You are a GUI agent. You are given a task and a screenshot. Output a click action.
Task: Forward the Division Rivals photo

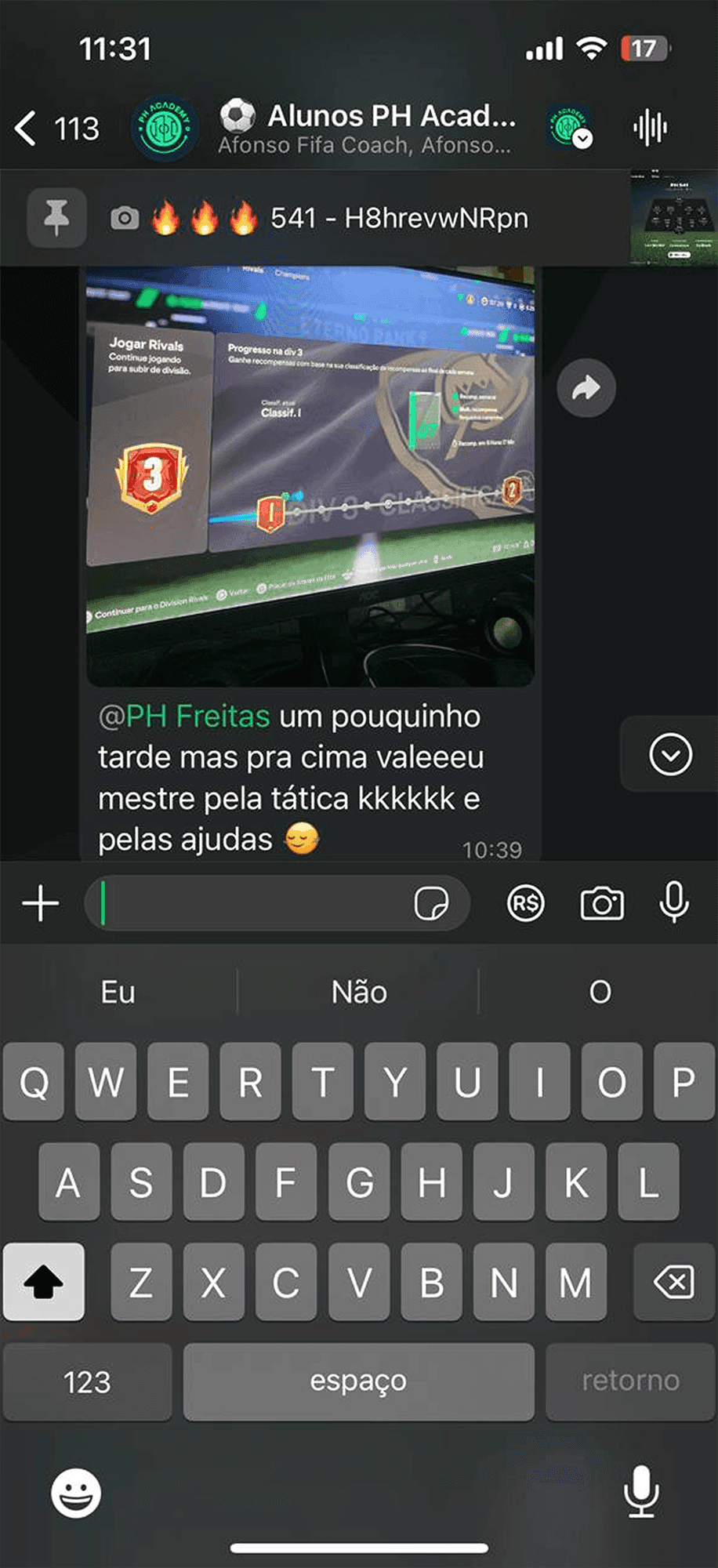pyautogui.click(x=586, y=387)
